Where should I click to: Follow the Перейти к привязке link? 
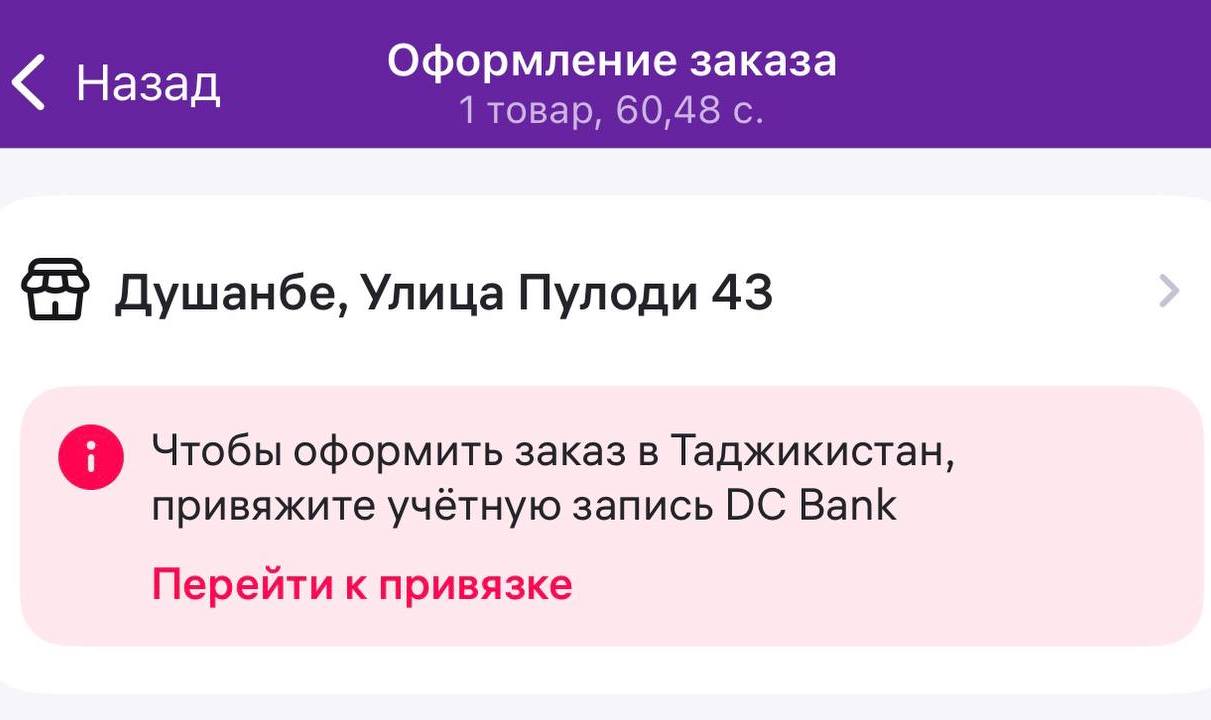[361, 584]
